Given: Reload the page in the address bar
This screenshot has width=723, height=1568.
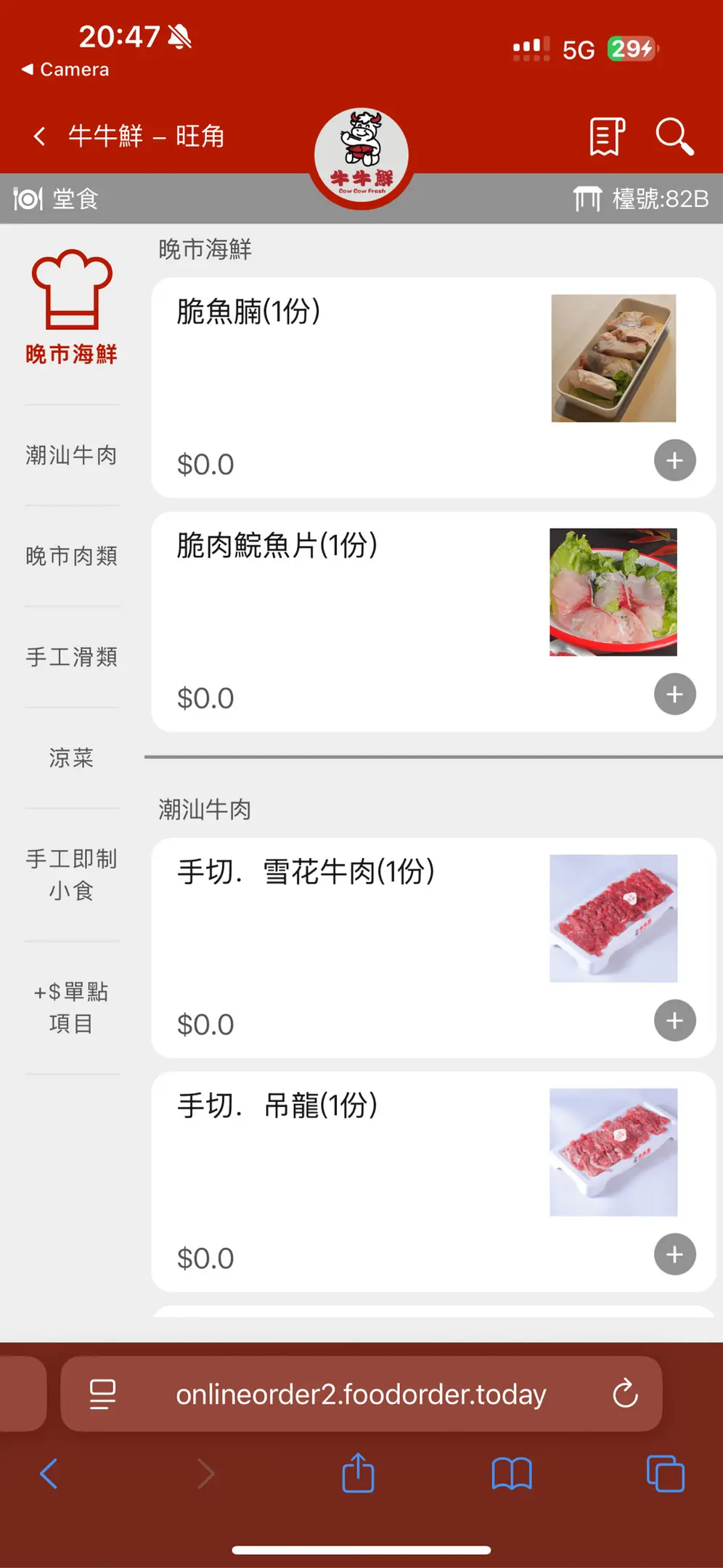Looking at the screenshot, I should [625, 1394].
